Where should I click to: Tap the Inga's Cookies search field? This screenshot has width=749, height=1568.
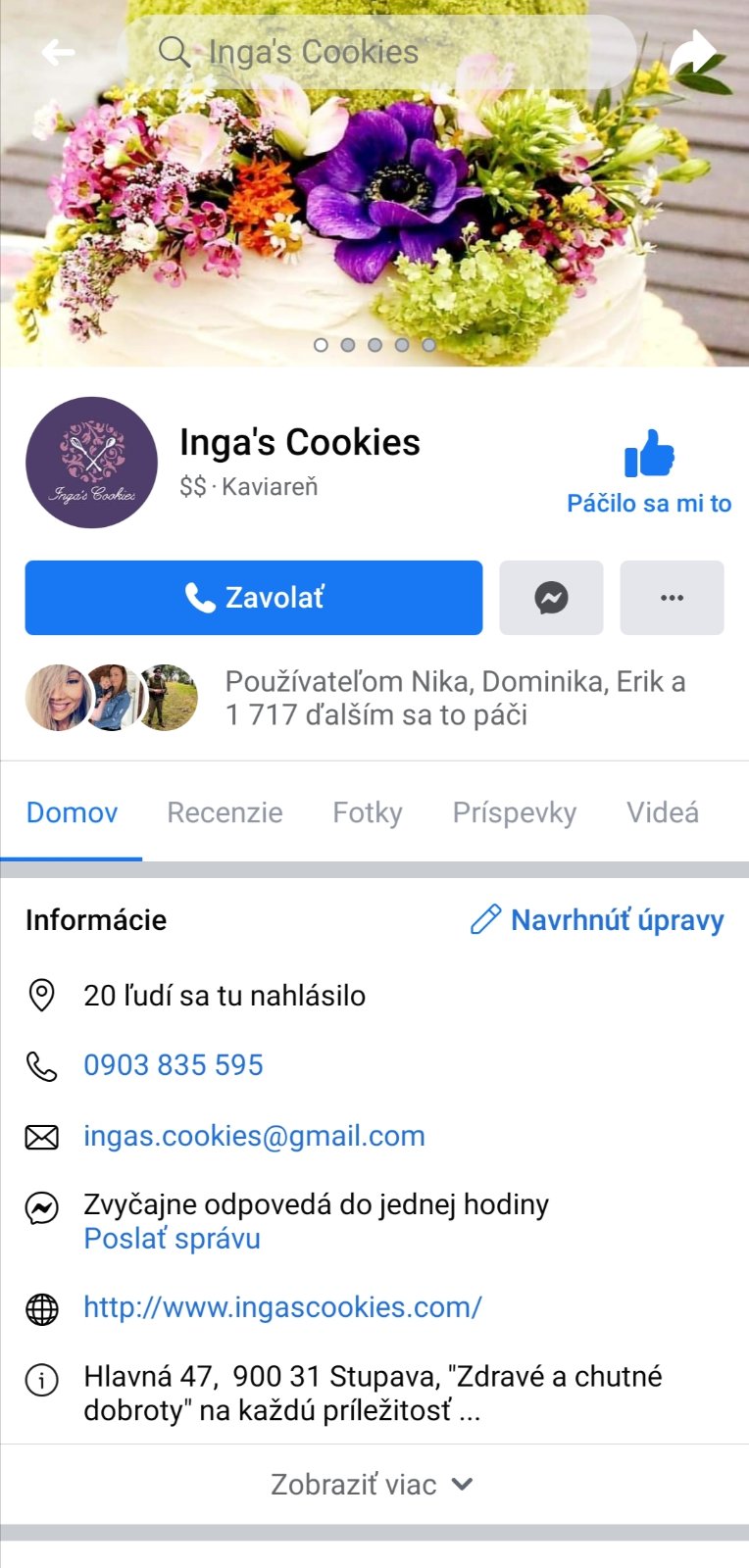[377, 52]
